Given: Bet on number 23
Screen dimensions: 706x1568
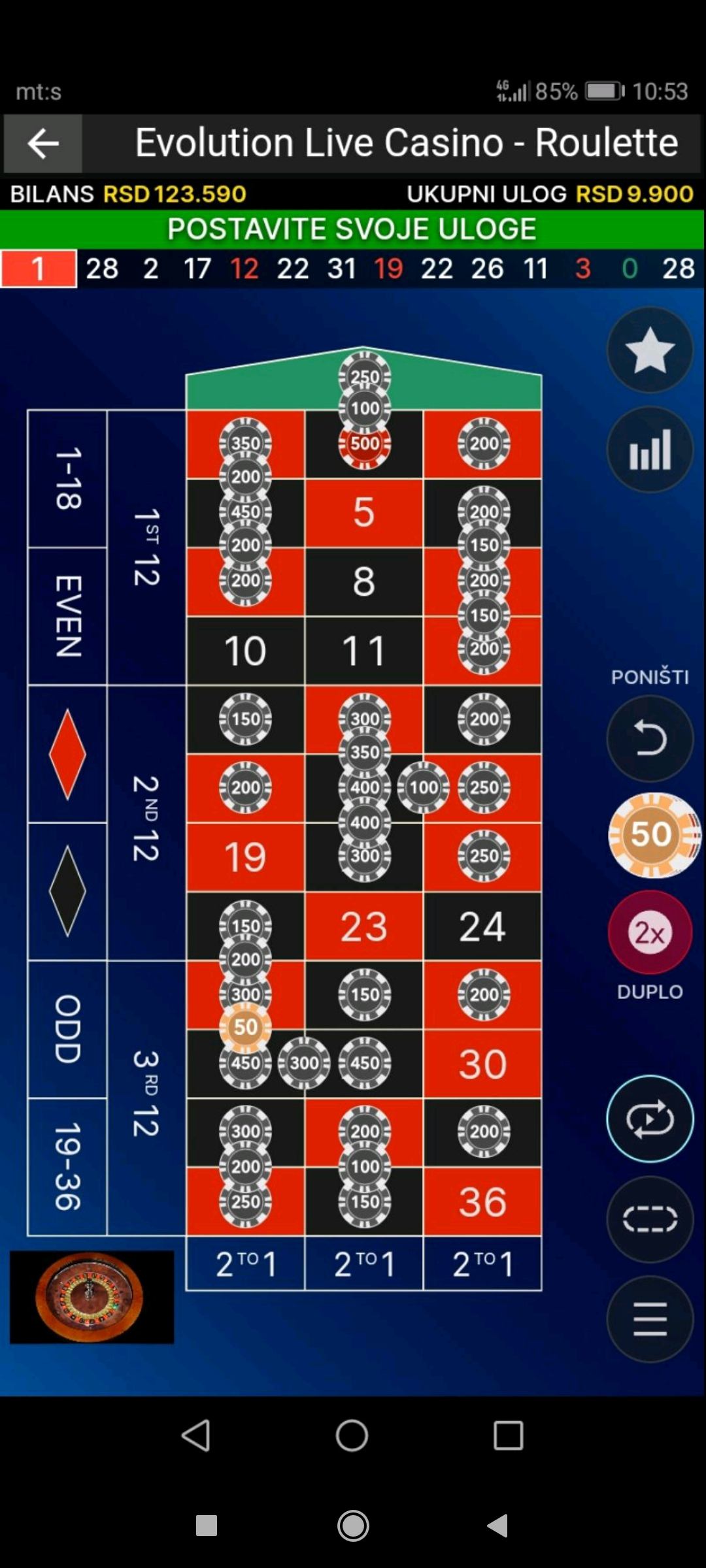Looking at the screenshot, I should point(363,926).
